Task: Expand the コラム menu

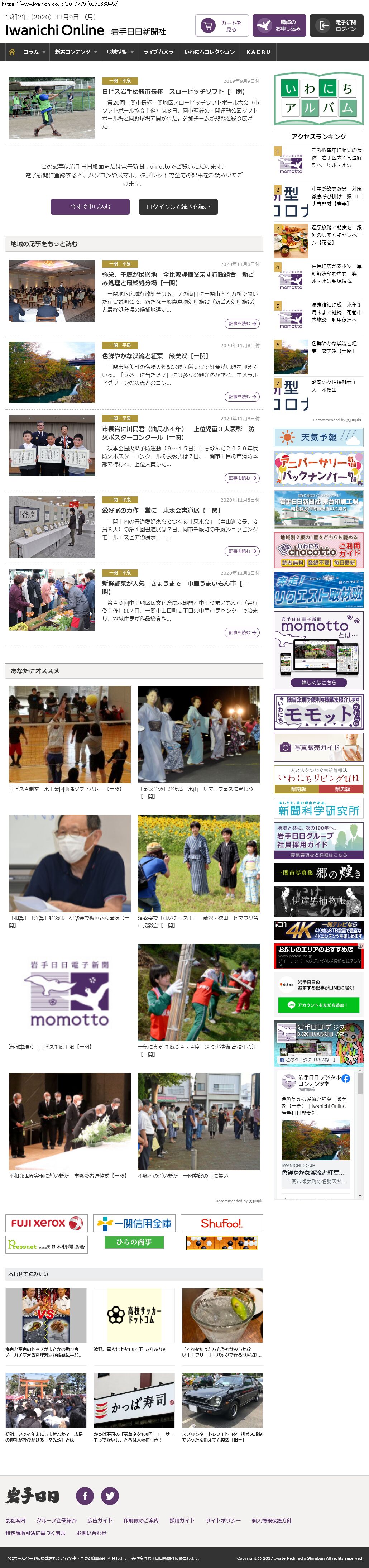Action: point(34,52)
